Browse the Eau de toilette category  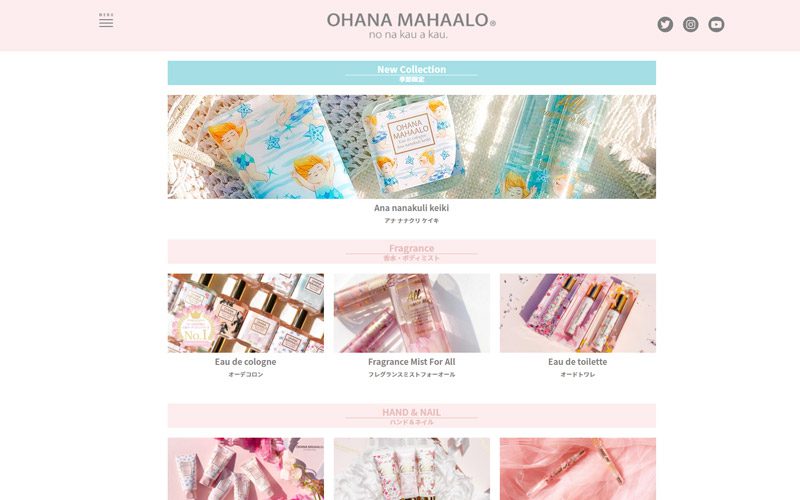click(577, 313)
